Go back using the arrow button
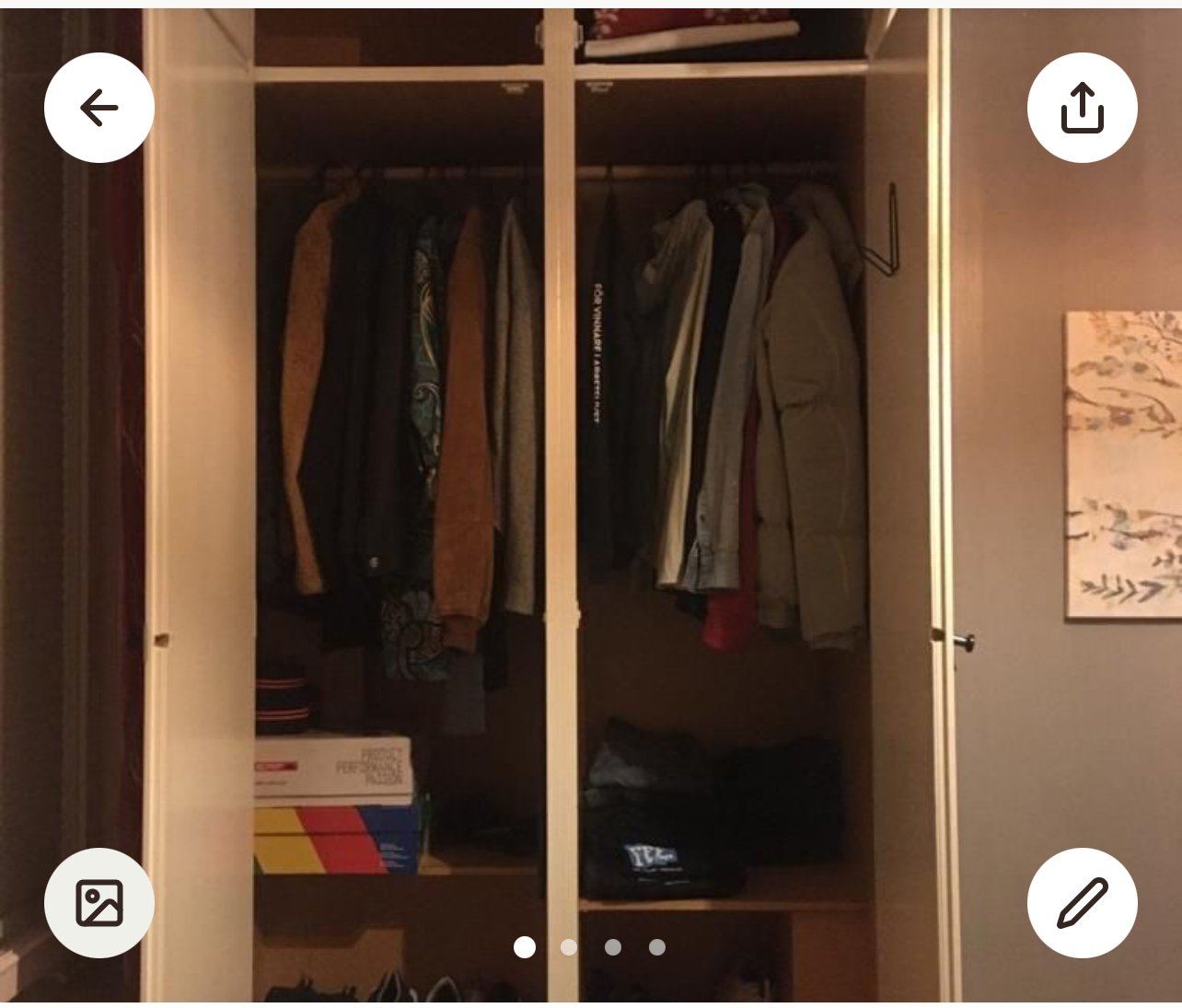 coord(99,108)
